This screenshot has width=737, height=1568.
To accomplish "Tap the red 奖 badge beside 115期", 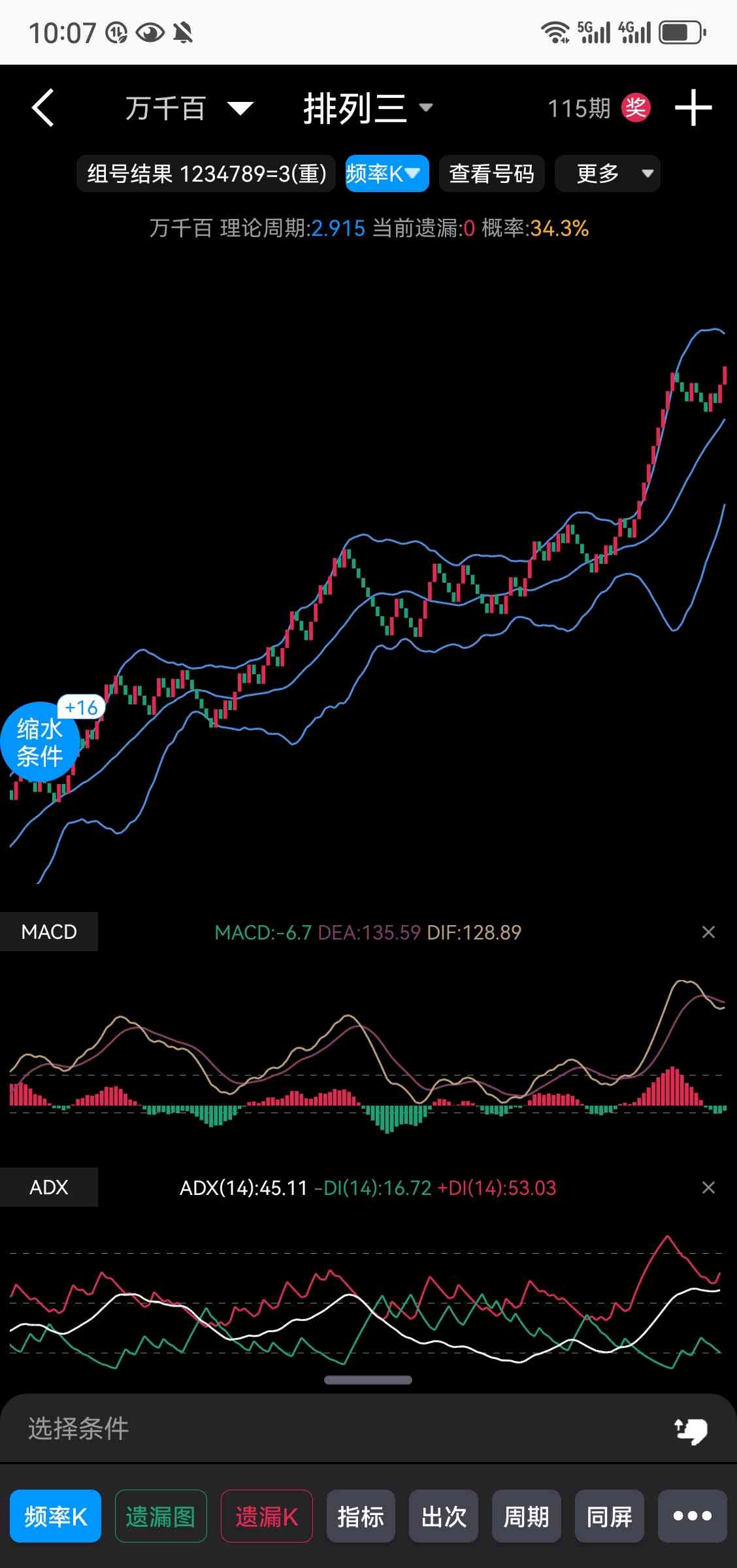I will [x=635, y=108].
